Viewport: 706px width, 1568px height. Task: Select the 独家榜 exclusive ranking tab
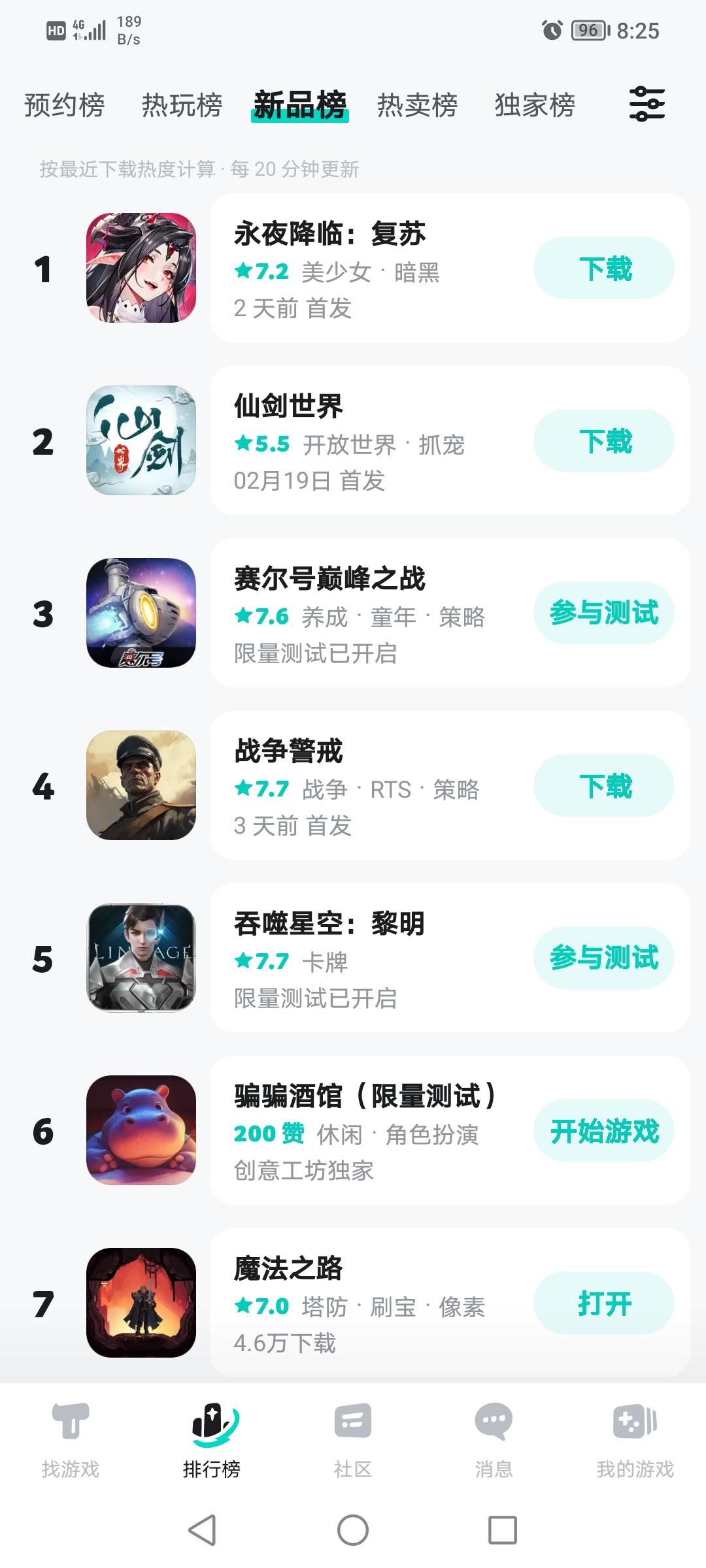[x=536, y=105]
